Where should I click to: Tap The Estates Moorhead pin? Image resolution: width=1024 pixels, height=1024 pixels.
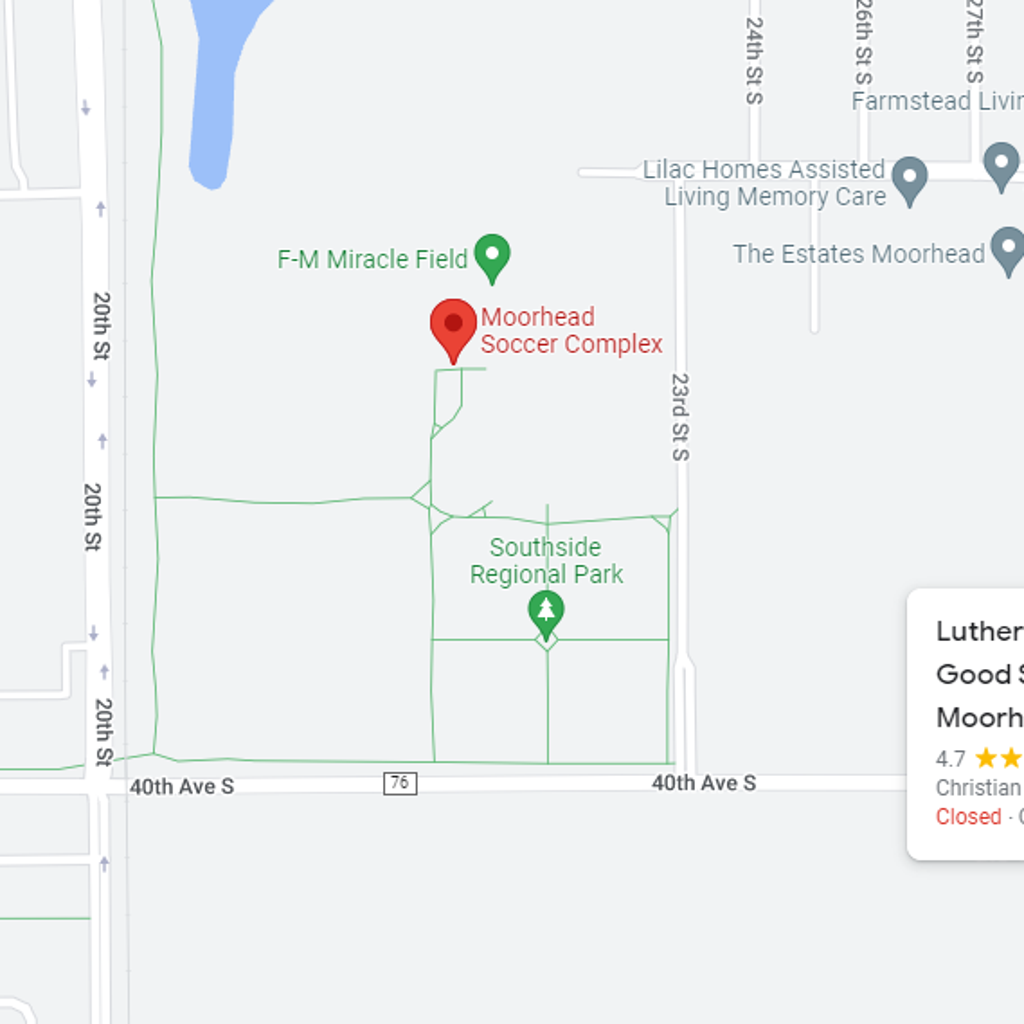(x=1007, y=248)
